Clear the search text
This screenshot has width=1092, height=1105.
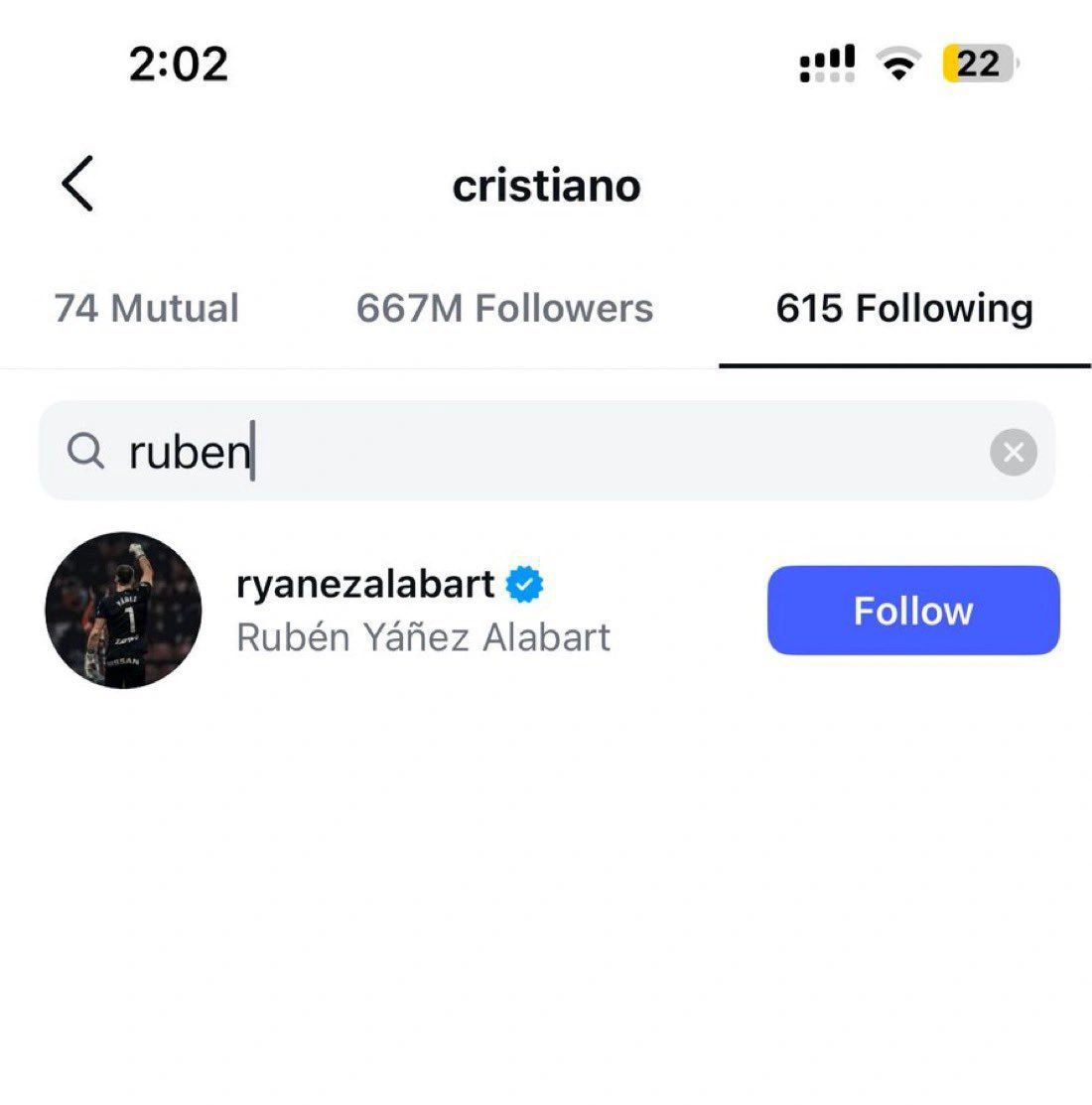tap(1013, 453)
